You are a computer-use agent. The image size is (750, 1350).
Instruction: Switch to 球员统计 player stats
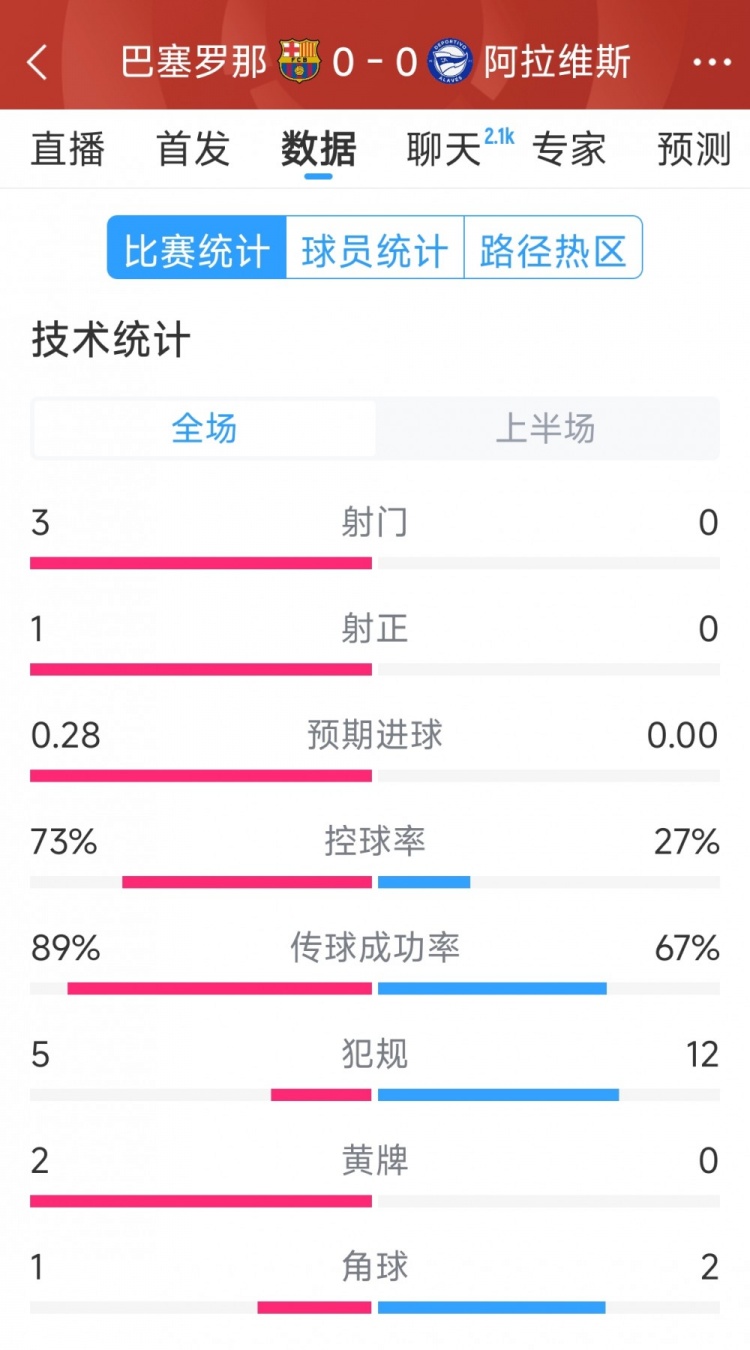375,248
